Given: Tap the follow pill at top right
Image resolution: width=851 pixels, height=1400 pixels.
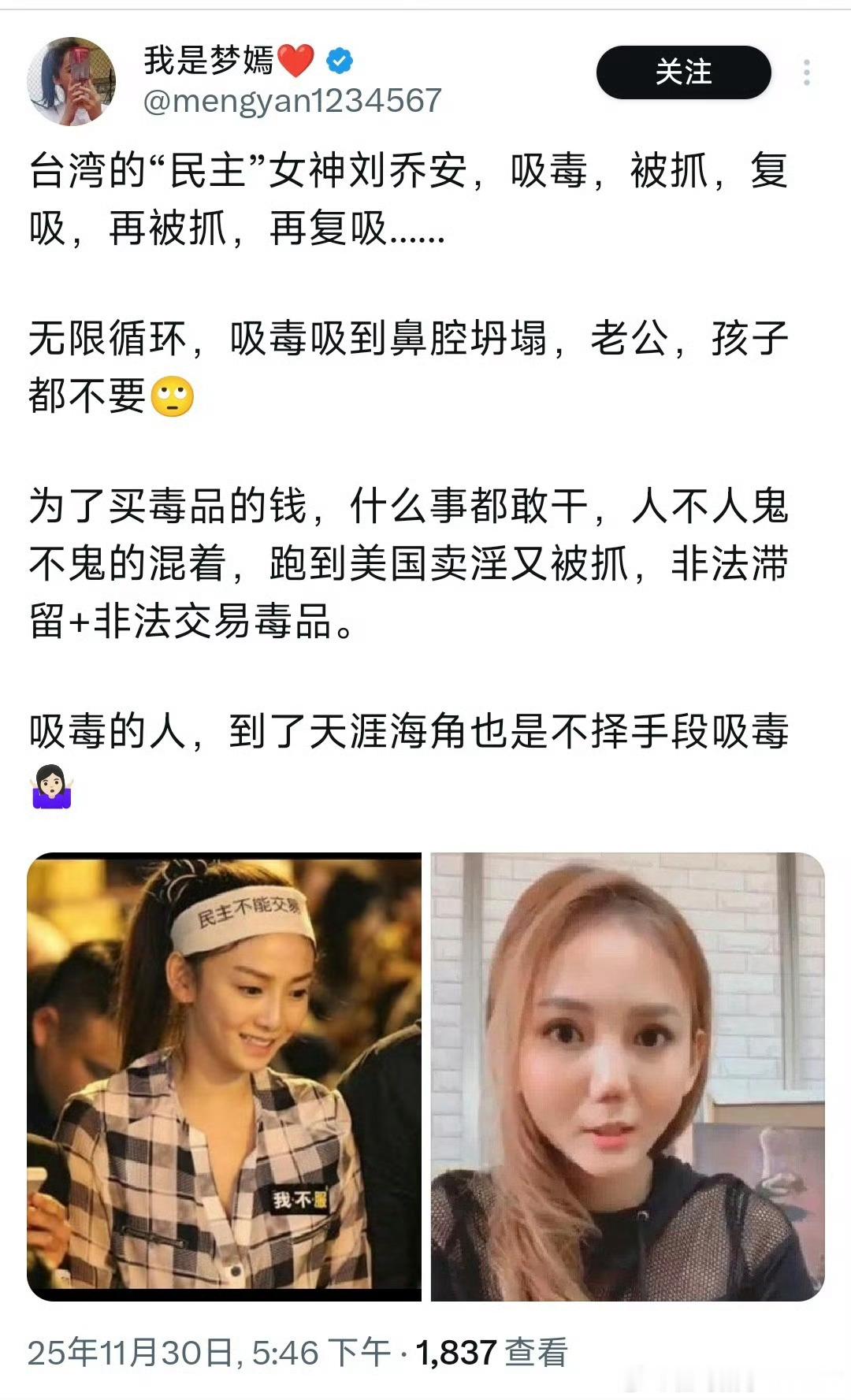Looking at the screenshot, I should coord(685,72).
